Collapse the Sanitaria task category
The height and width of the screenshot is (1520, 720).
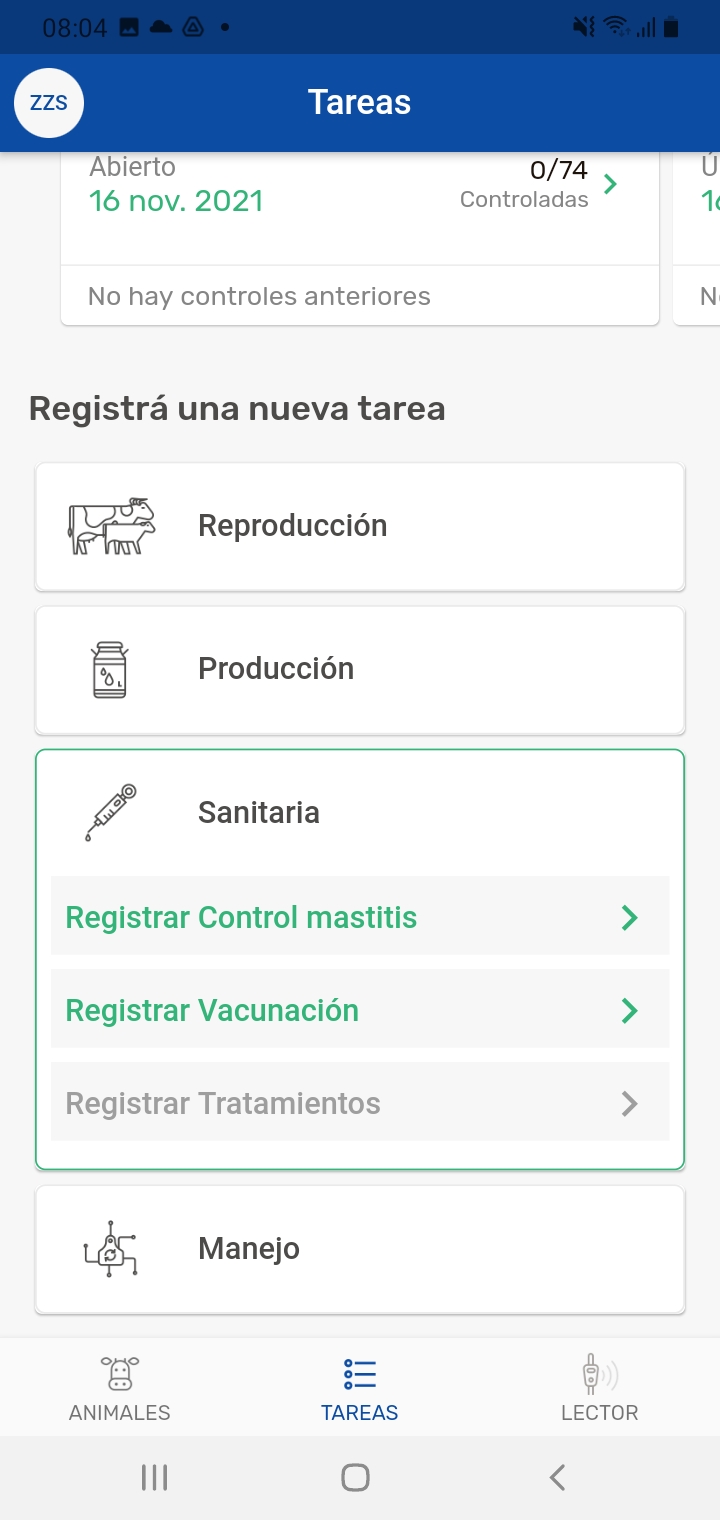[360, 812]
